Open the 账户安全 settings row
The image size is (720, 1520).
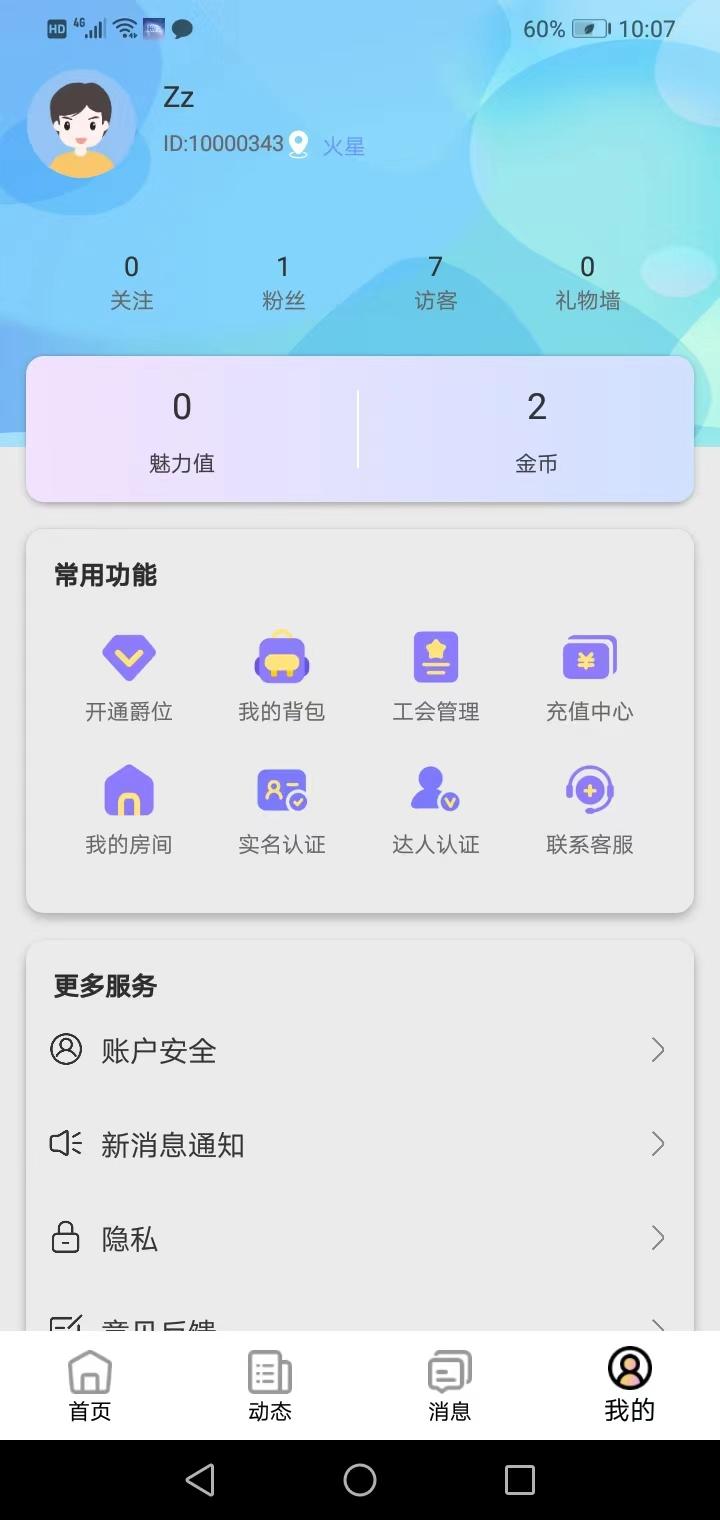click(360, 1050)
